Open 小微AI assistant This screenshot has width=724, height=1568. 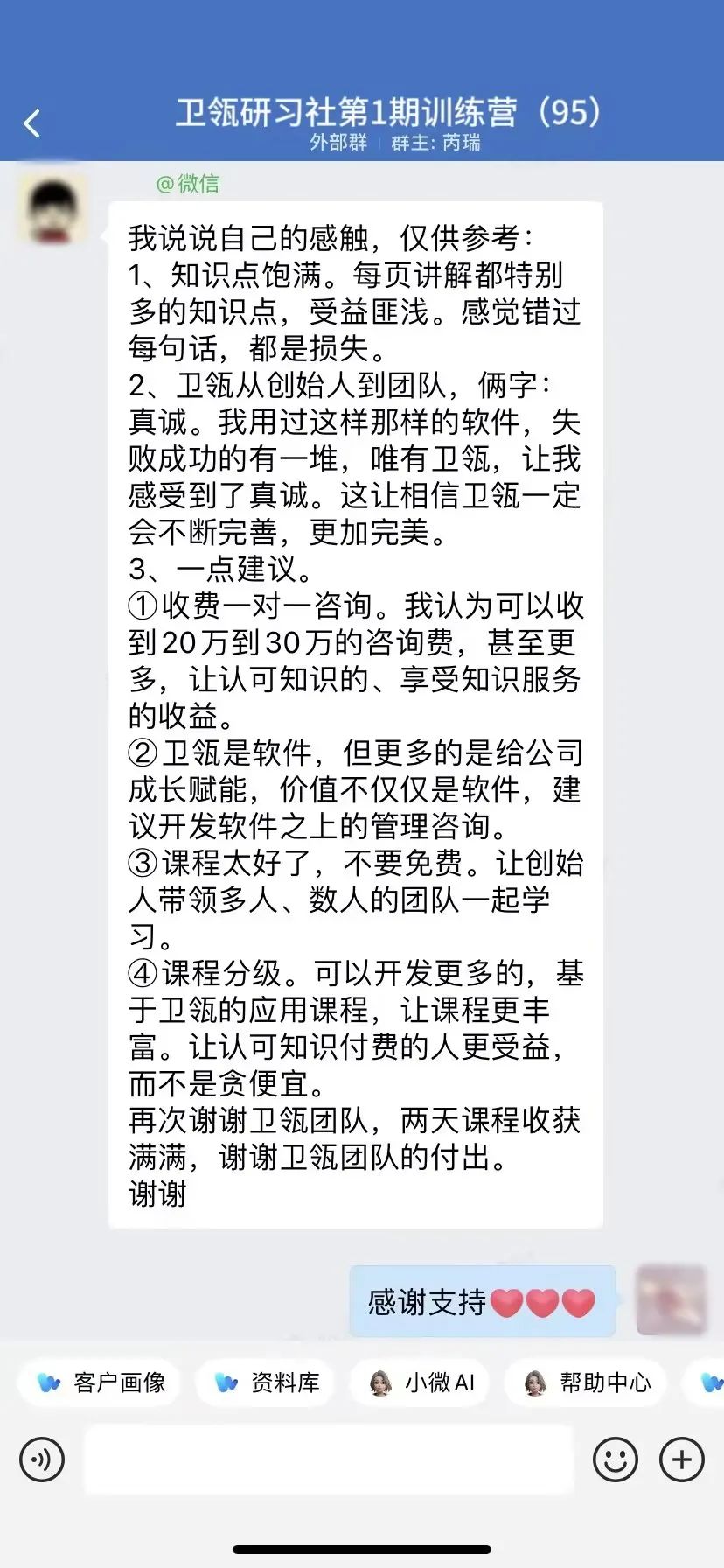(421, 1382)
